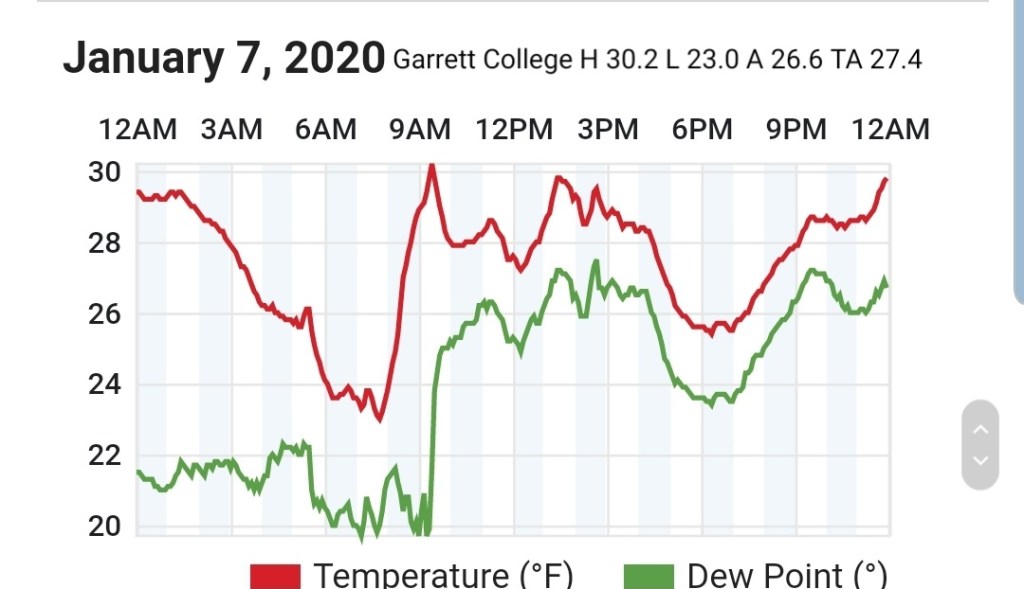Toggle the Dew Point legend item

click(x=758, y=575)
